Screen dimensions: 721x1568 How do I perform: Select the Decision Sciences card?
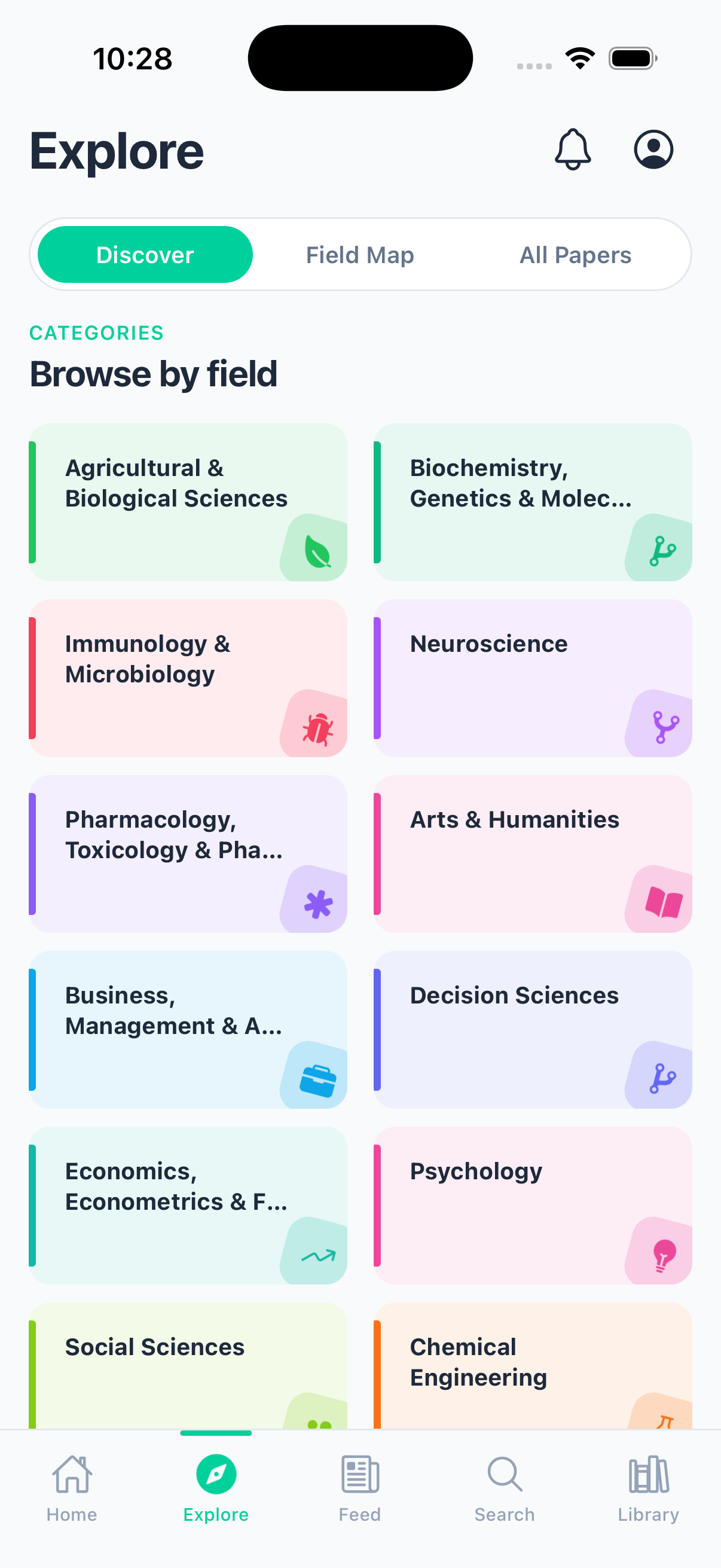coord(533,1029)
